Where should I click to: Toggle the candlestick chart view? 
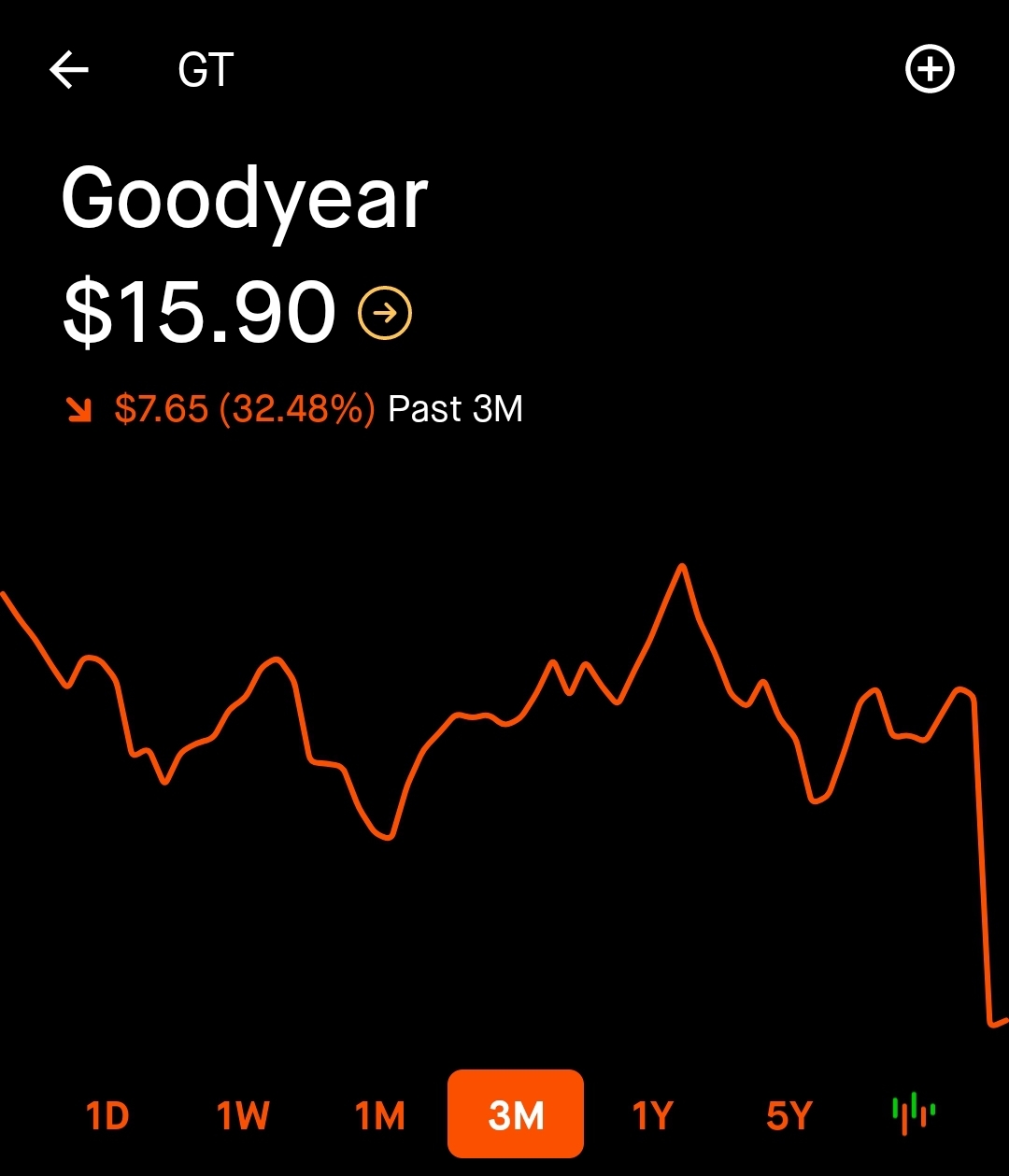click(913, 1112)
